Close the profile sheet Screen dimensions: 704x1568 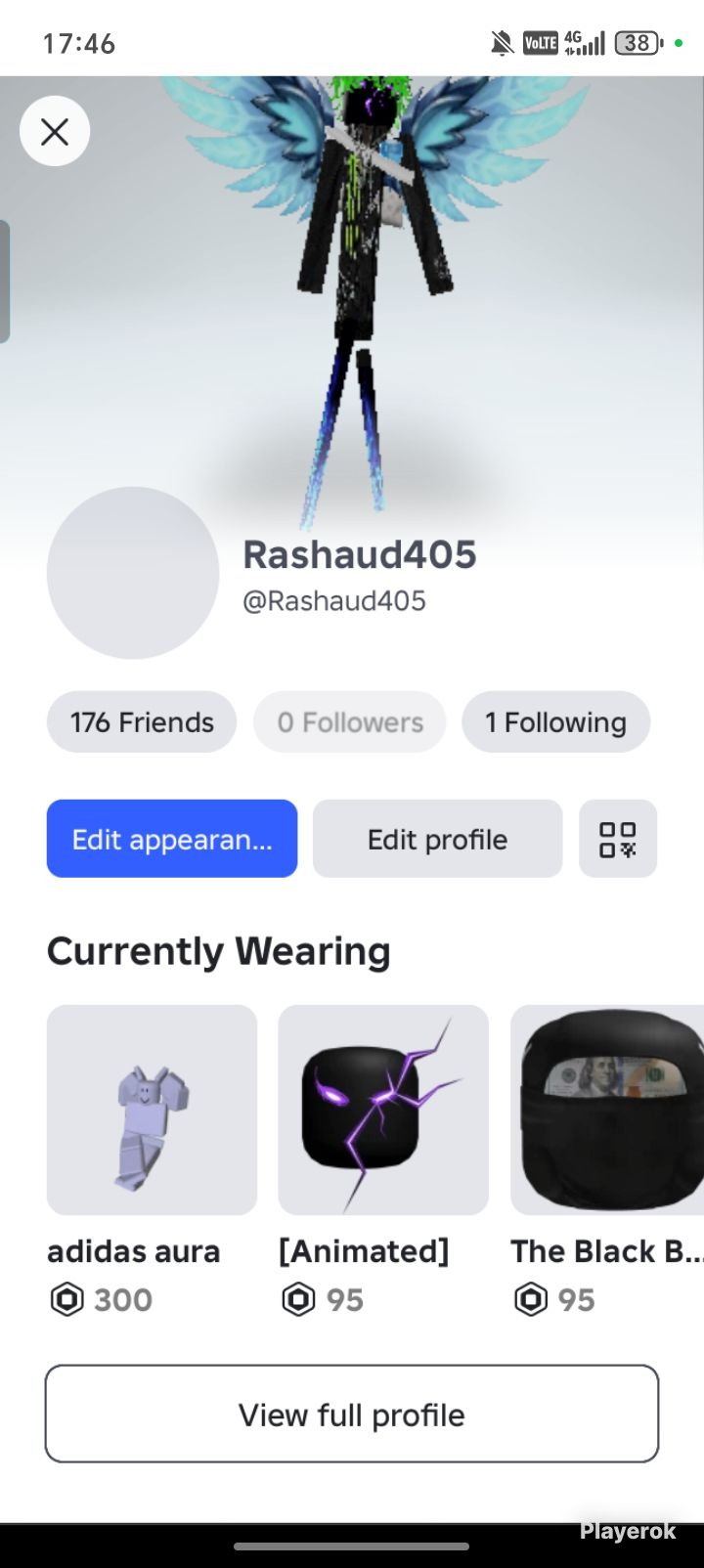pos(55,131)
